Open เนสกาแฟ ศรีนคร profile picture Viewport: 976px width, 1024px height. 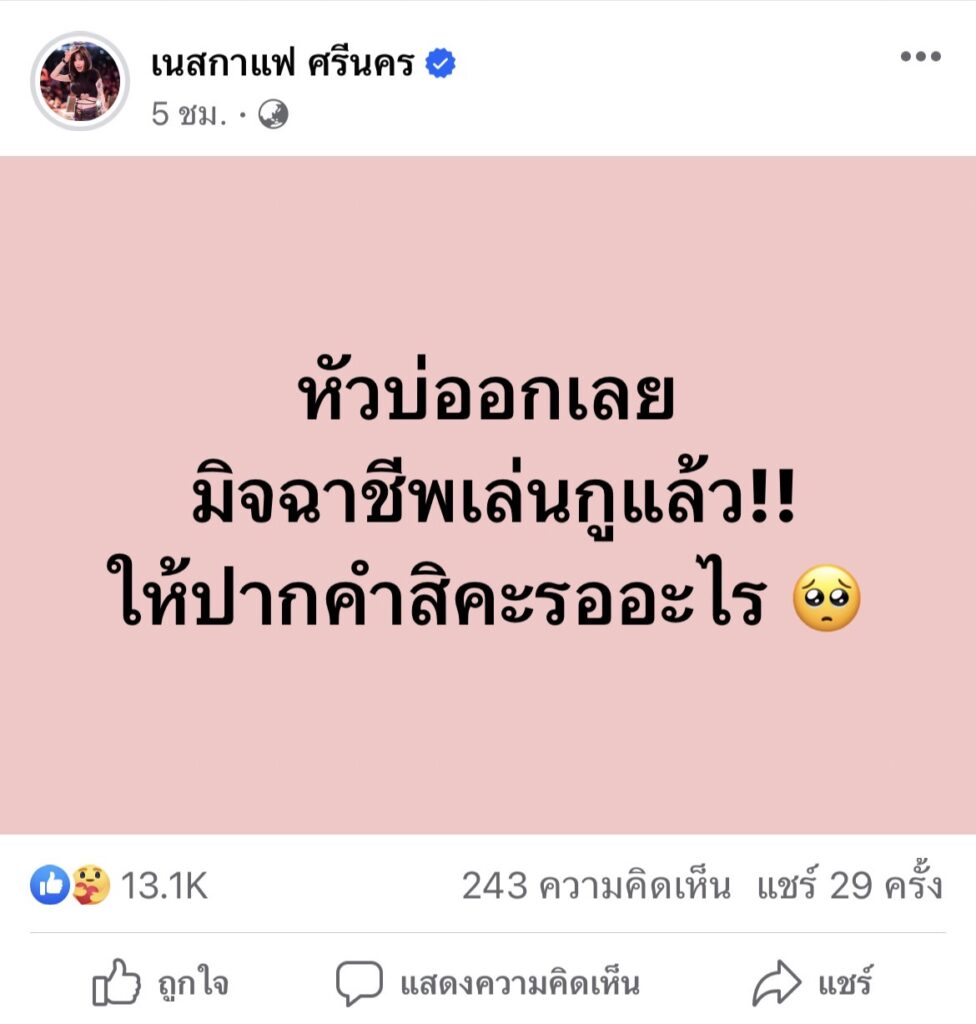[80, 81]
